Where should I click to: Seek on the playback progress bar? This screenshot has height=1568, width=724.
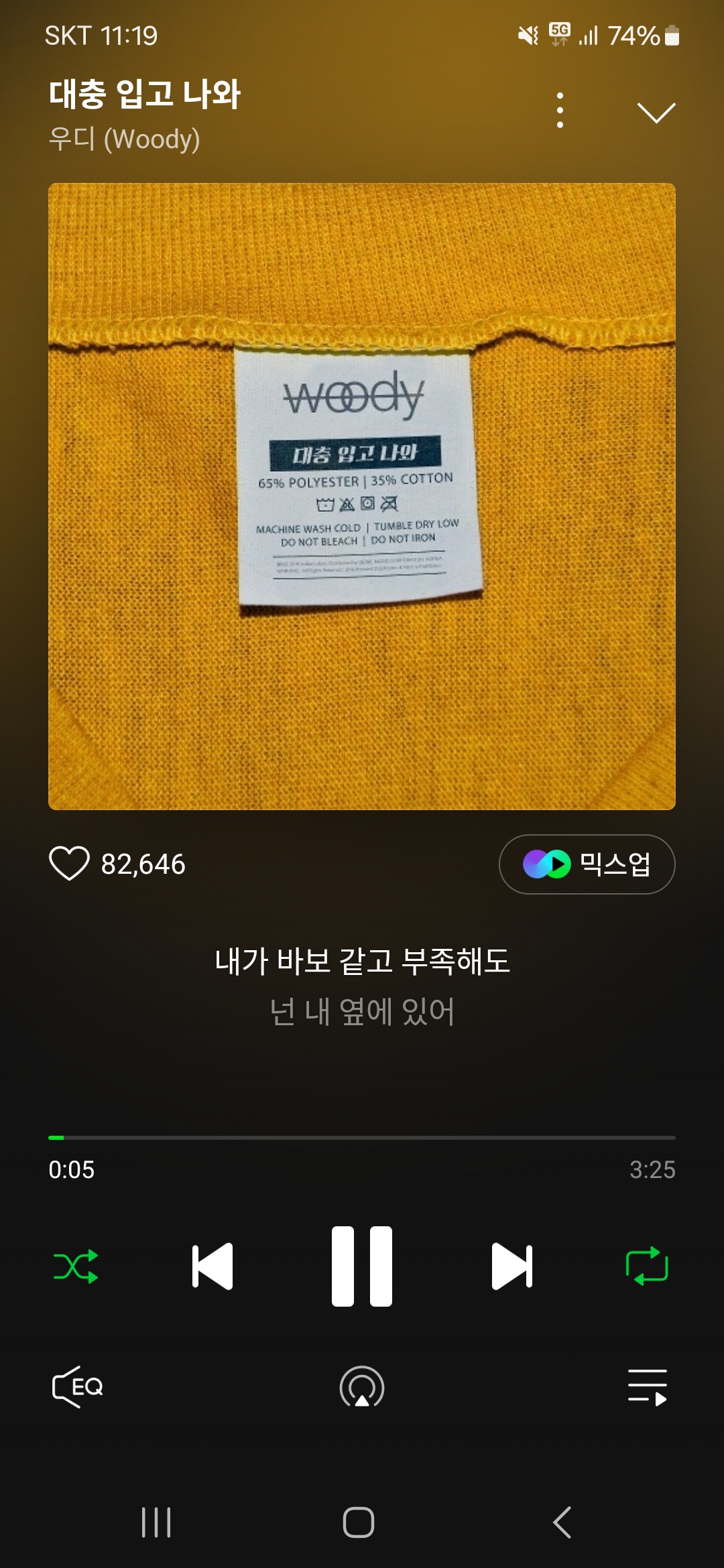(362, 1137)
